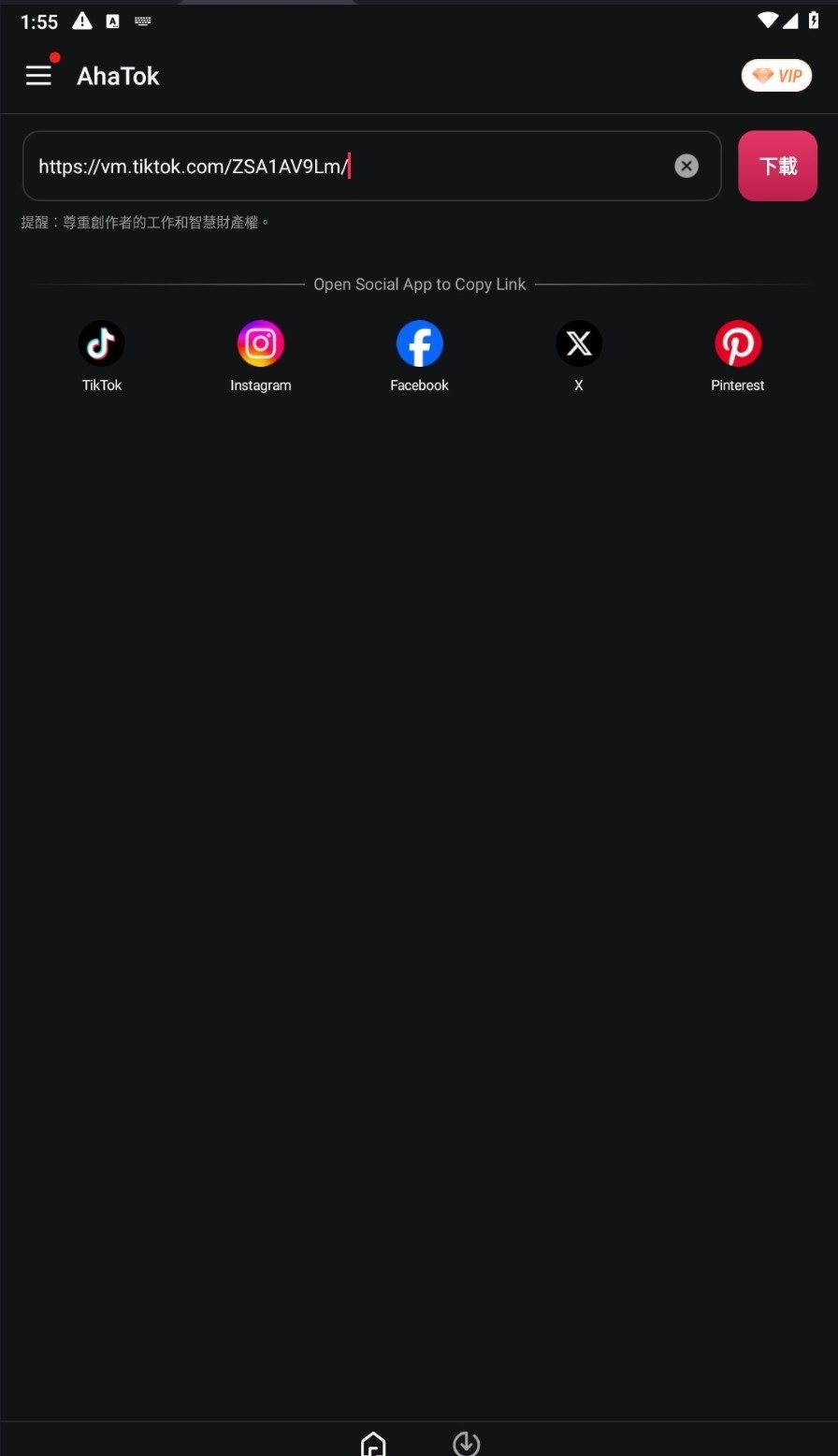Image resolution: width=838 pixels, height=1456 pixels.
Task: Click the VIP upgrade button
Action: 777,75
